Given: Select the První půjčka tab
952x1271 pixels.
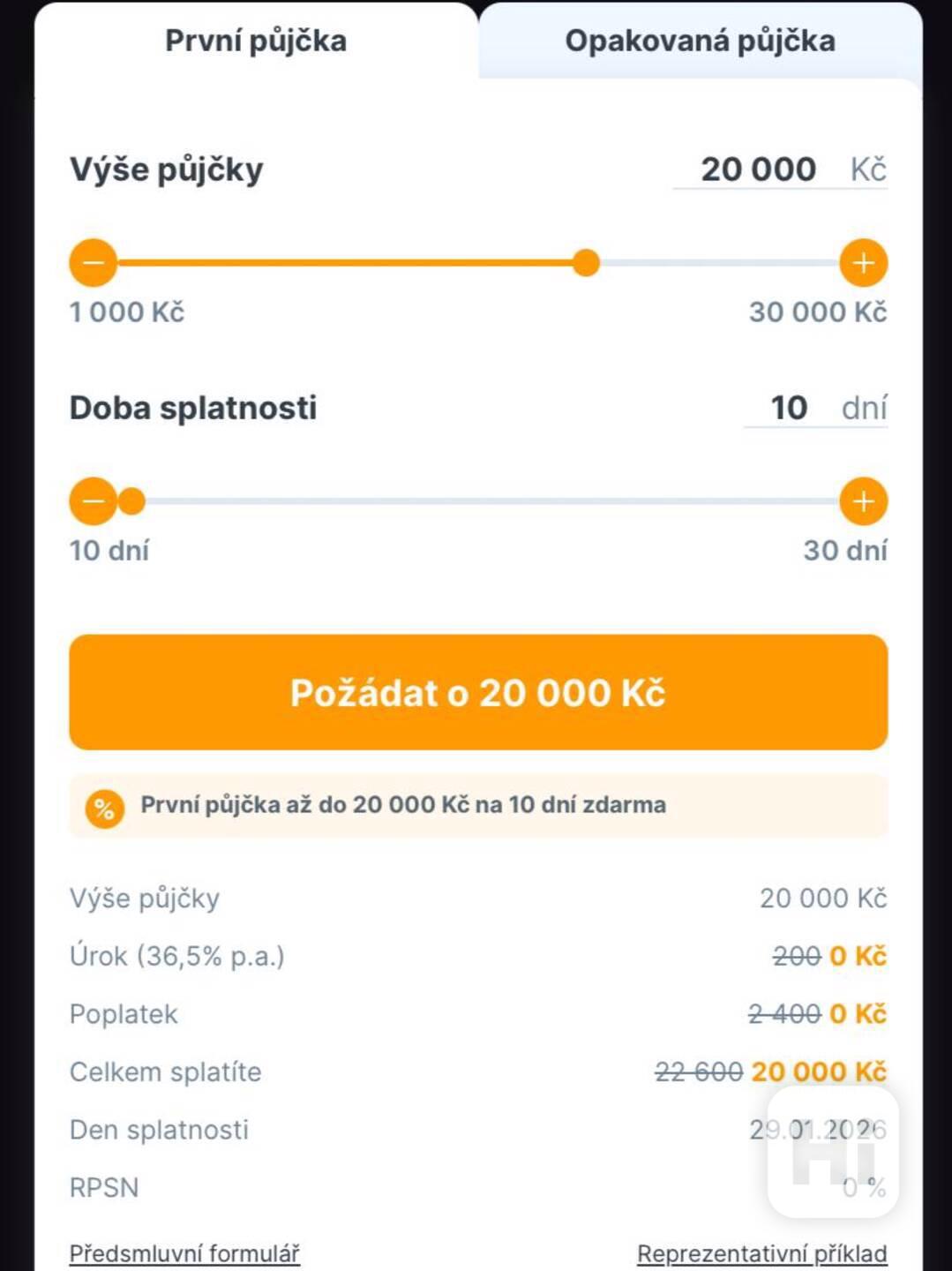Looking at the screenshot, I should click(256, 41).
